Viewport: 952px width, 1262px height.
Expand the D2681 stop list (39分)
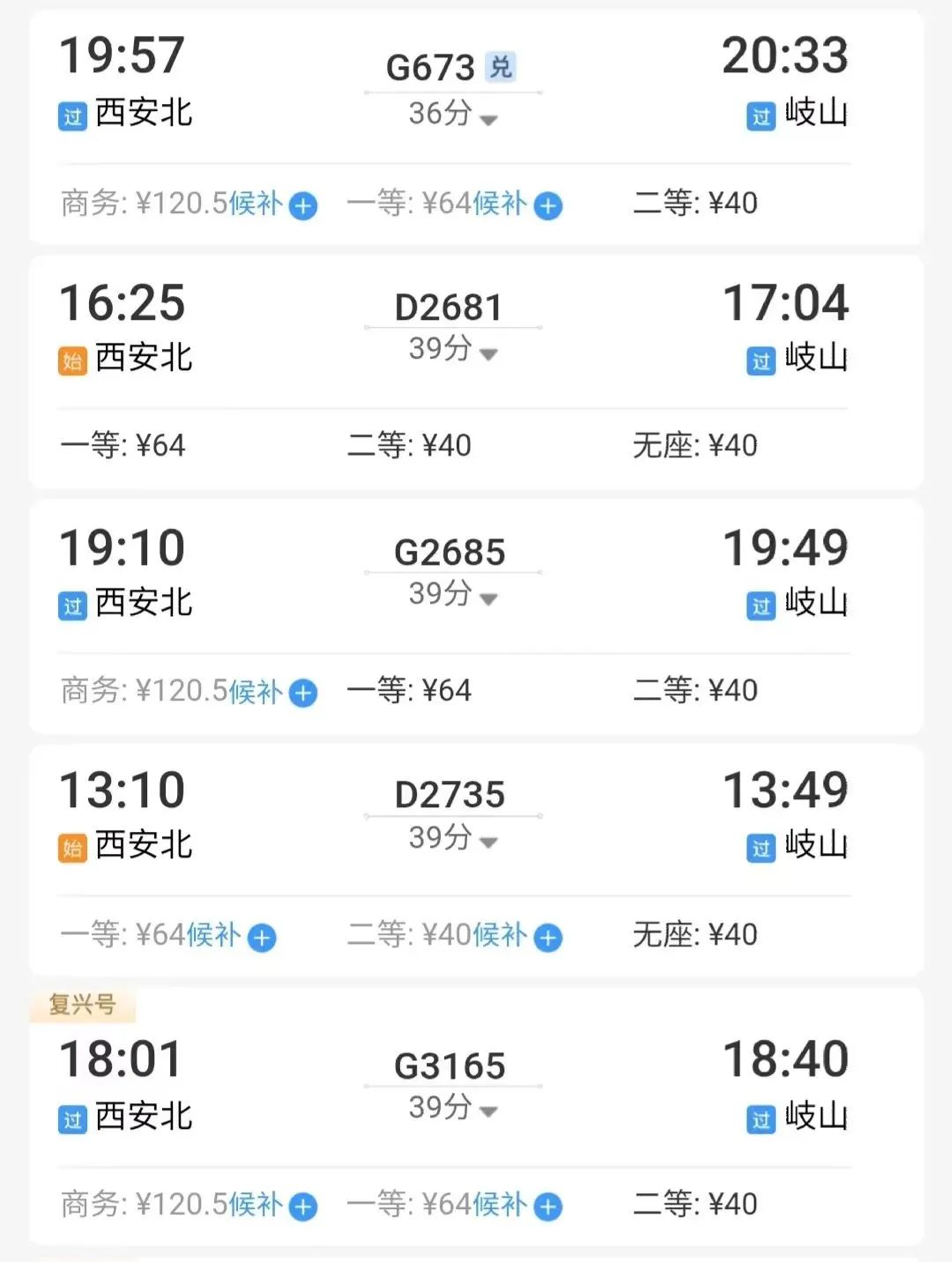453,350
